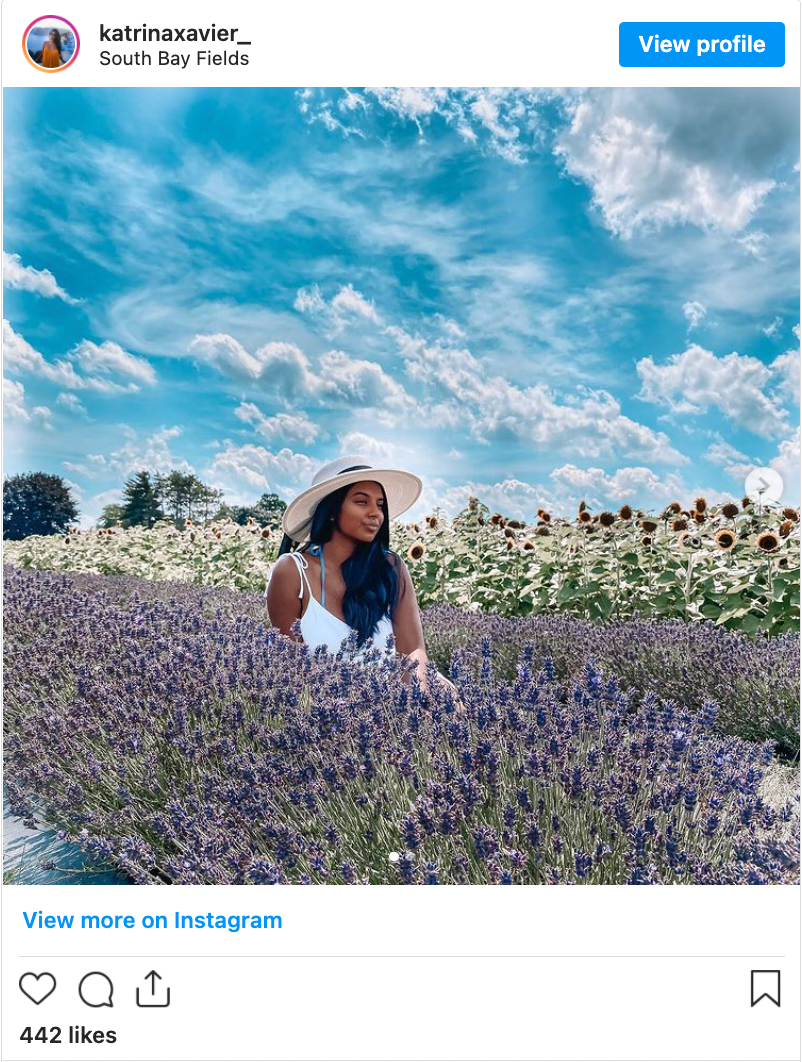This screenshot has height=1062, width=802.
Task: Open katrinaxavier_ profile avatar
Action: pyautogui.click(x=50, y=44)
